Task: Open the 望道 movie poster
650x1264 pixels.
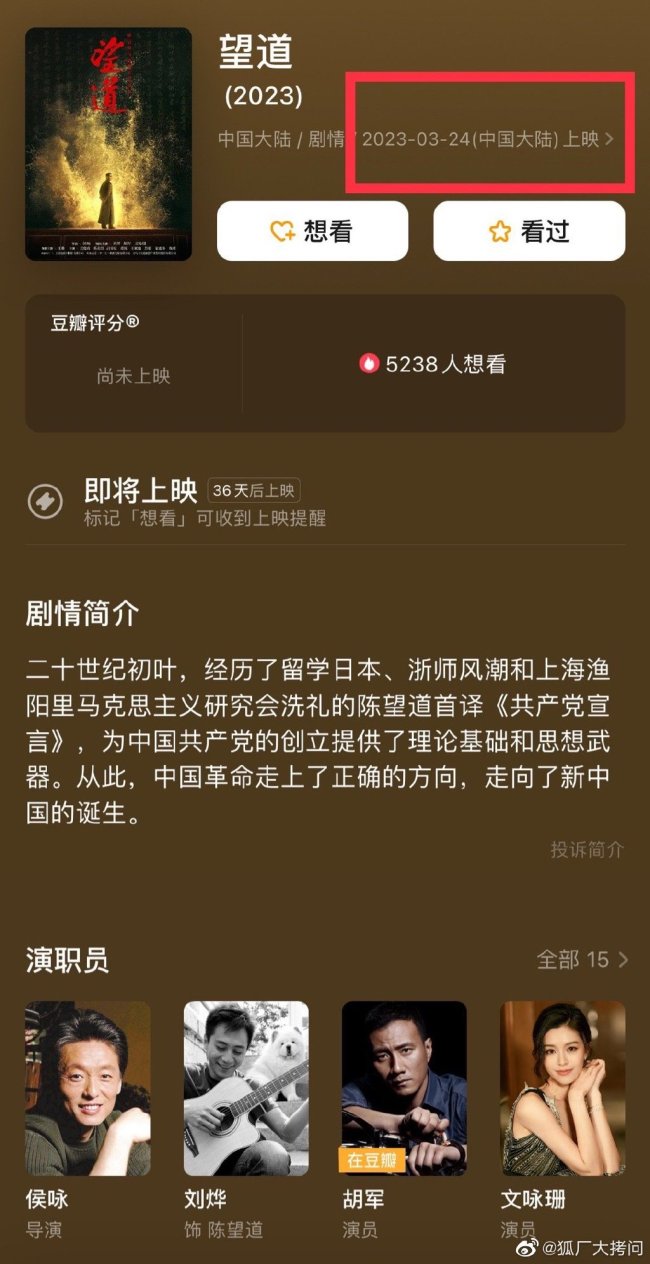Action: click(108, 144)
